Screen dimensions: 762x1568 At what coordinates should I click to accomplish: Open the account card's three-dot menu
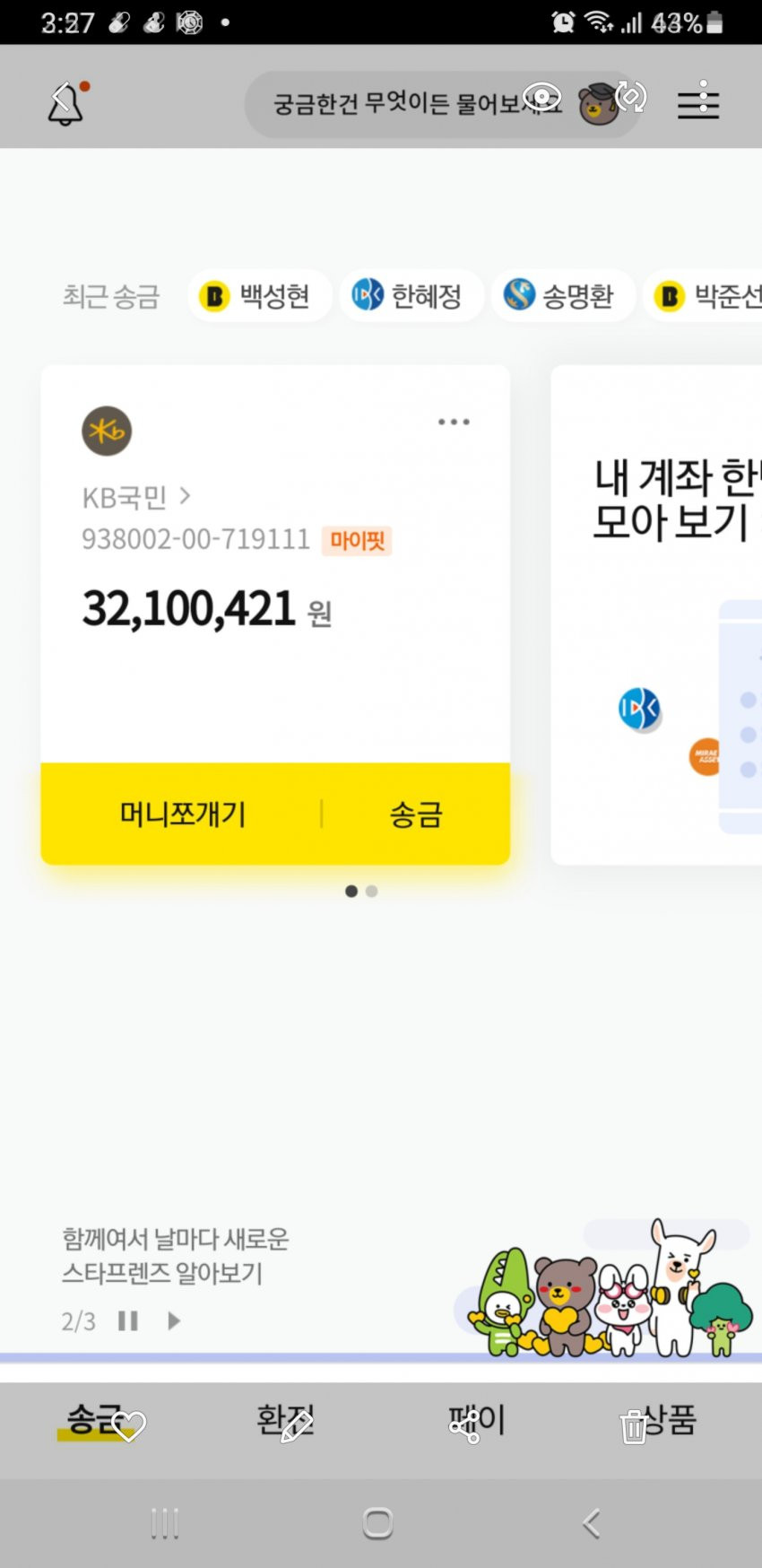coord(454,422)
